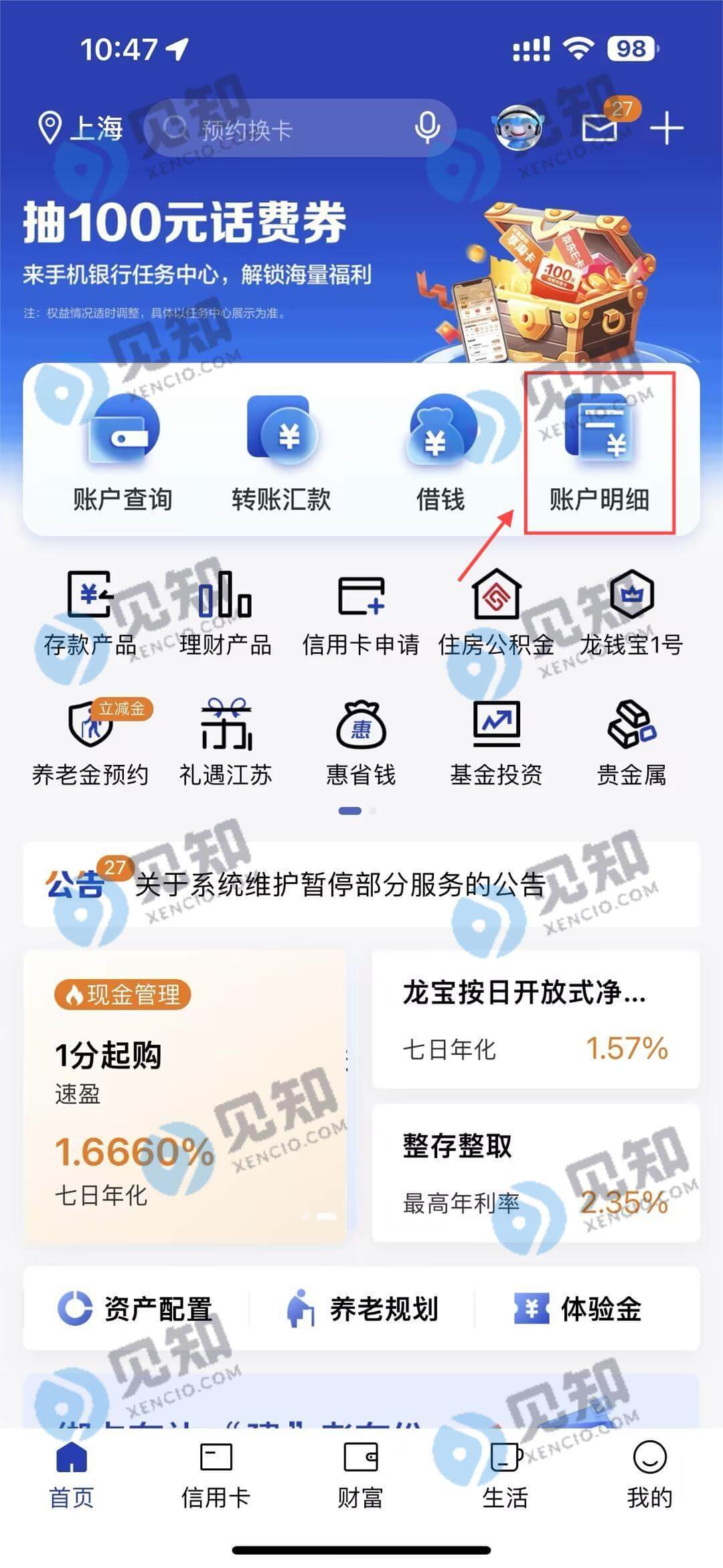Open the plus quick-actions menu
Image resolution: width=723 pixels, height=1568 pixels.
[667, 128]
